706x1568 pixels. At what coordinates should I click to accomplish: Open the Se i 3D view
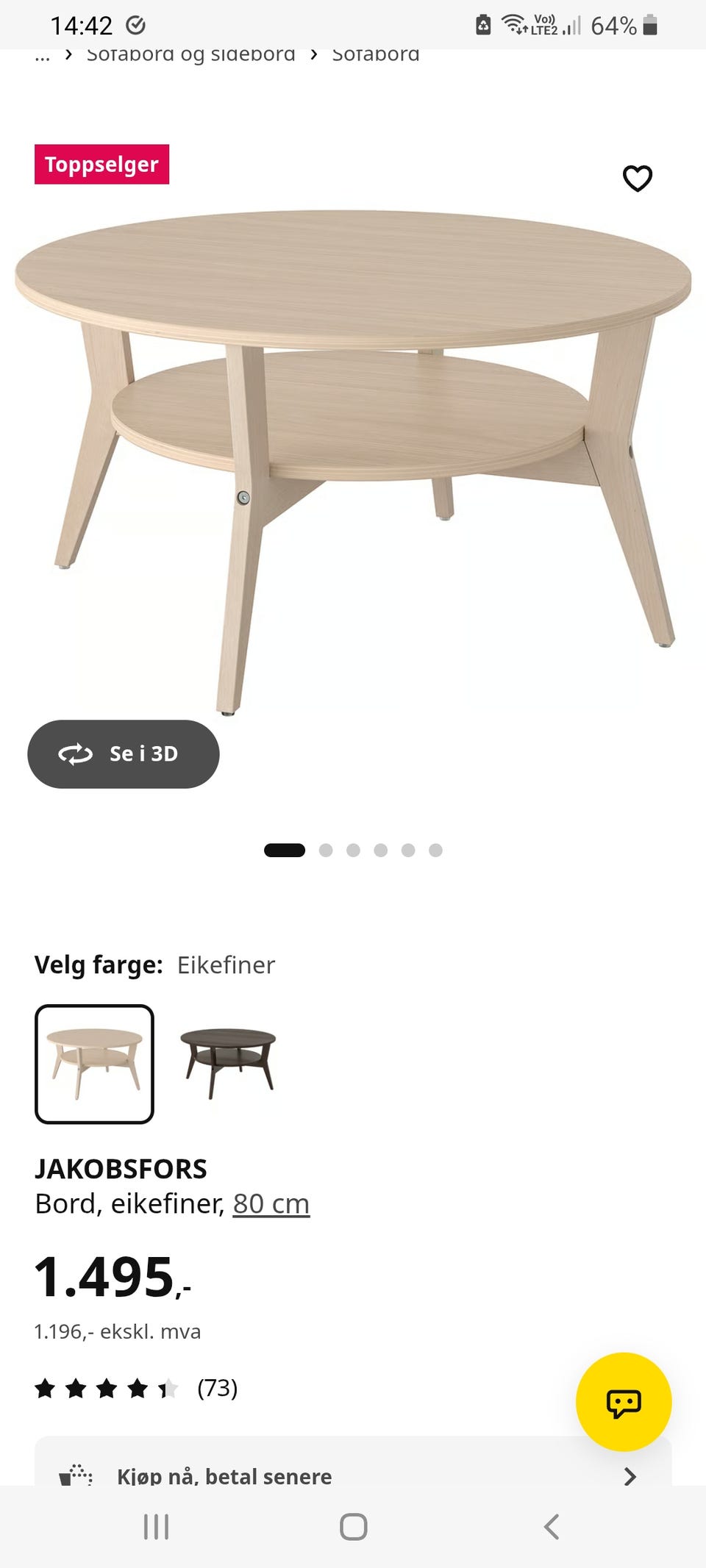tap(124, 754)
